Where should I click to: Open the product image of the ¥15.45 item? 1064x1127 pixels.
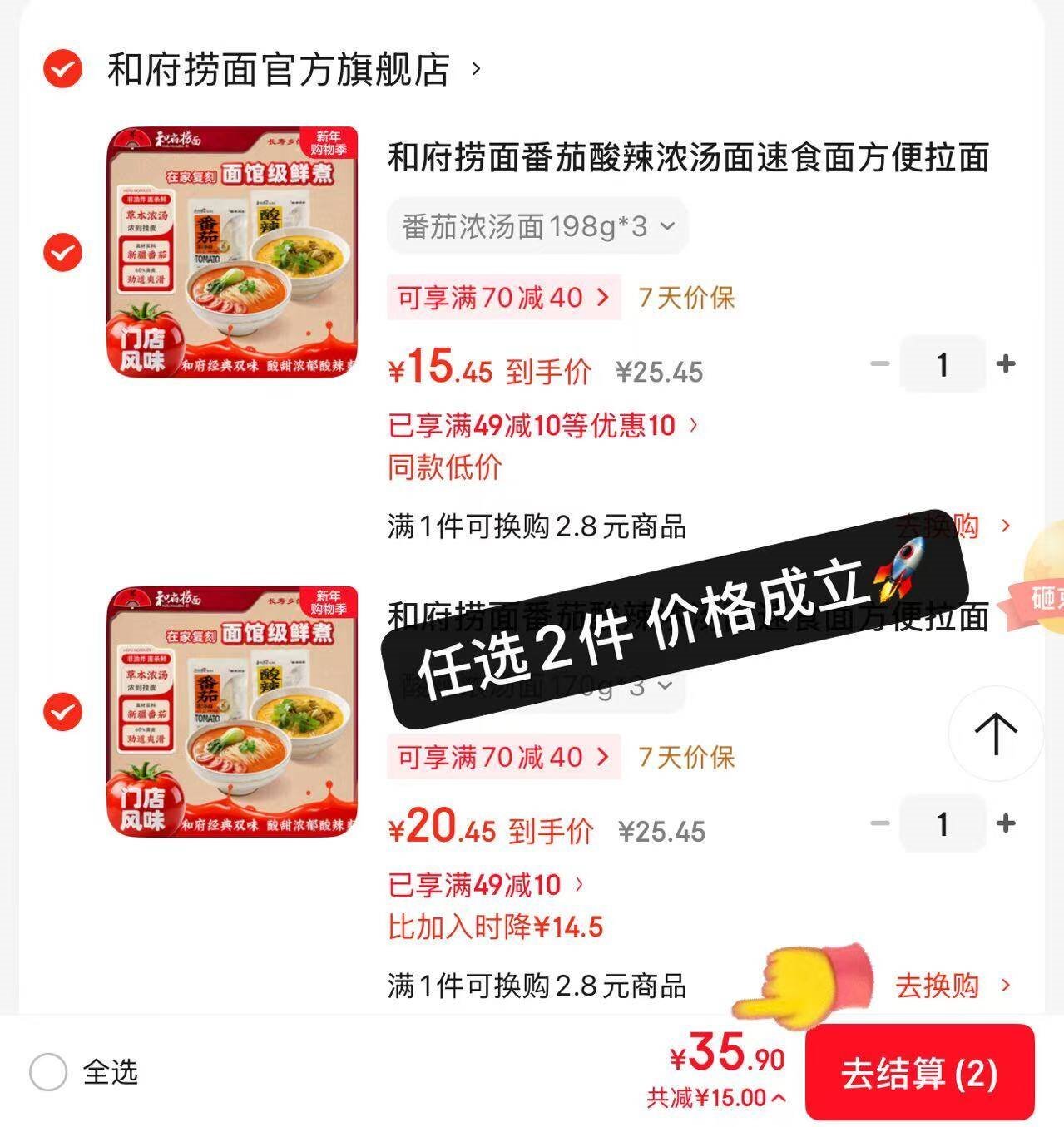[x=232, y=252]
